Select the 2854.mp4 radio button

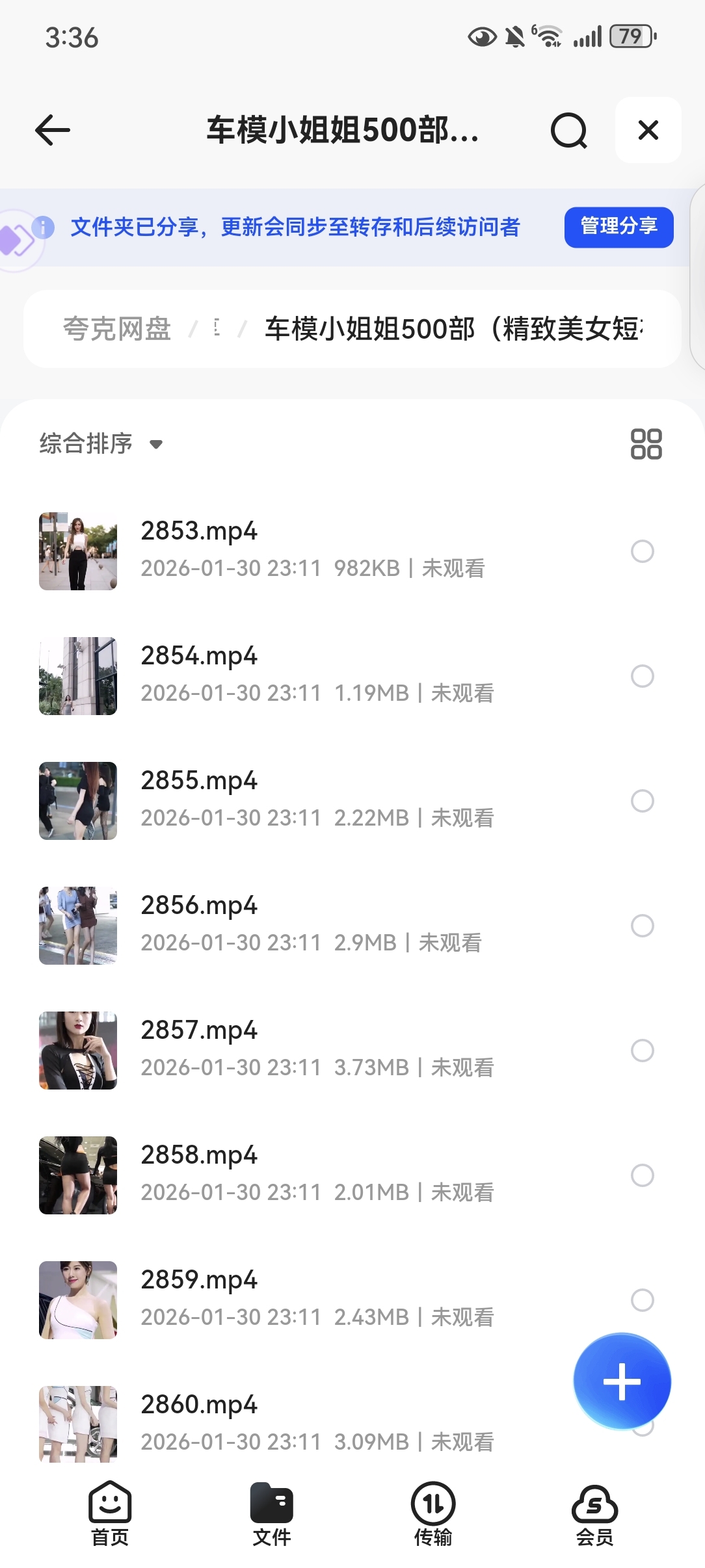(642, 676)
